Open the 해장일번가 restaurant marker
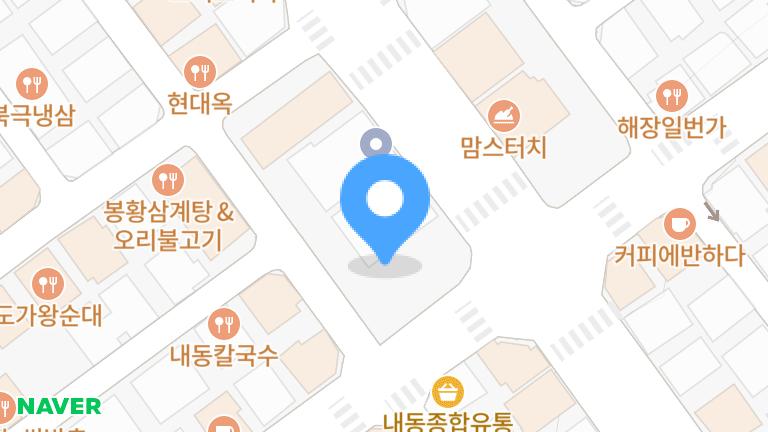 [671, 97]
